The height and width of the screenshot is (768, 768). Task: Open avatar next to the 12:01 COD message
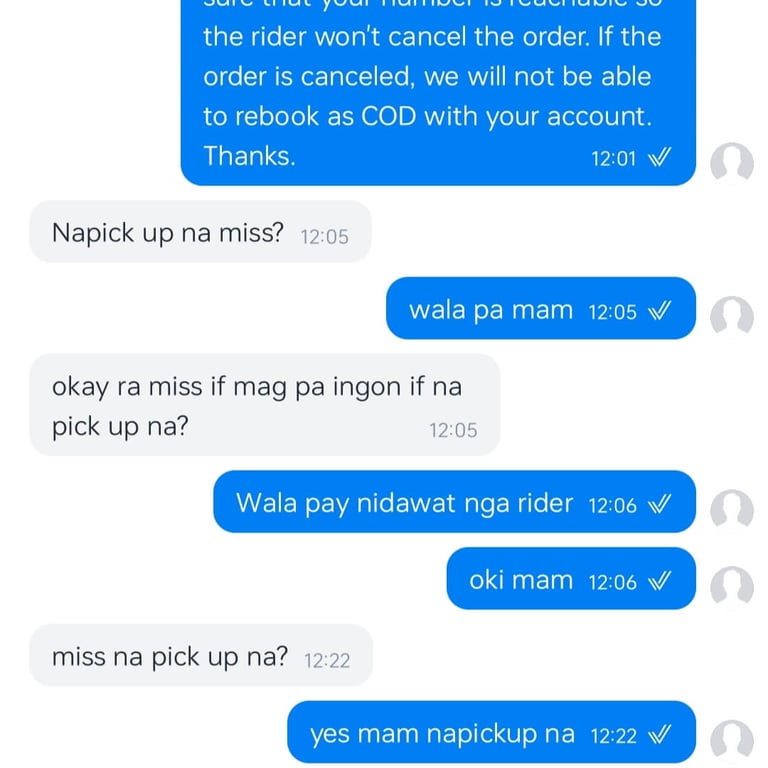(732, 162)
